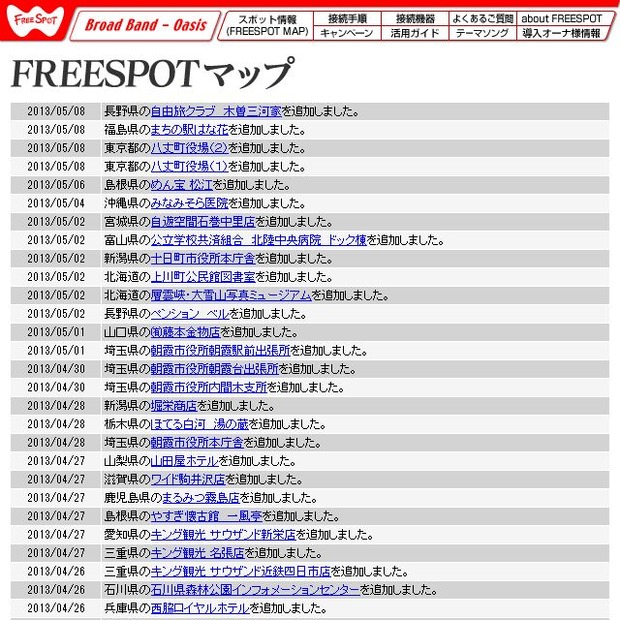
Task: Tap the ペンション ベル link
Action: [189, 313]
